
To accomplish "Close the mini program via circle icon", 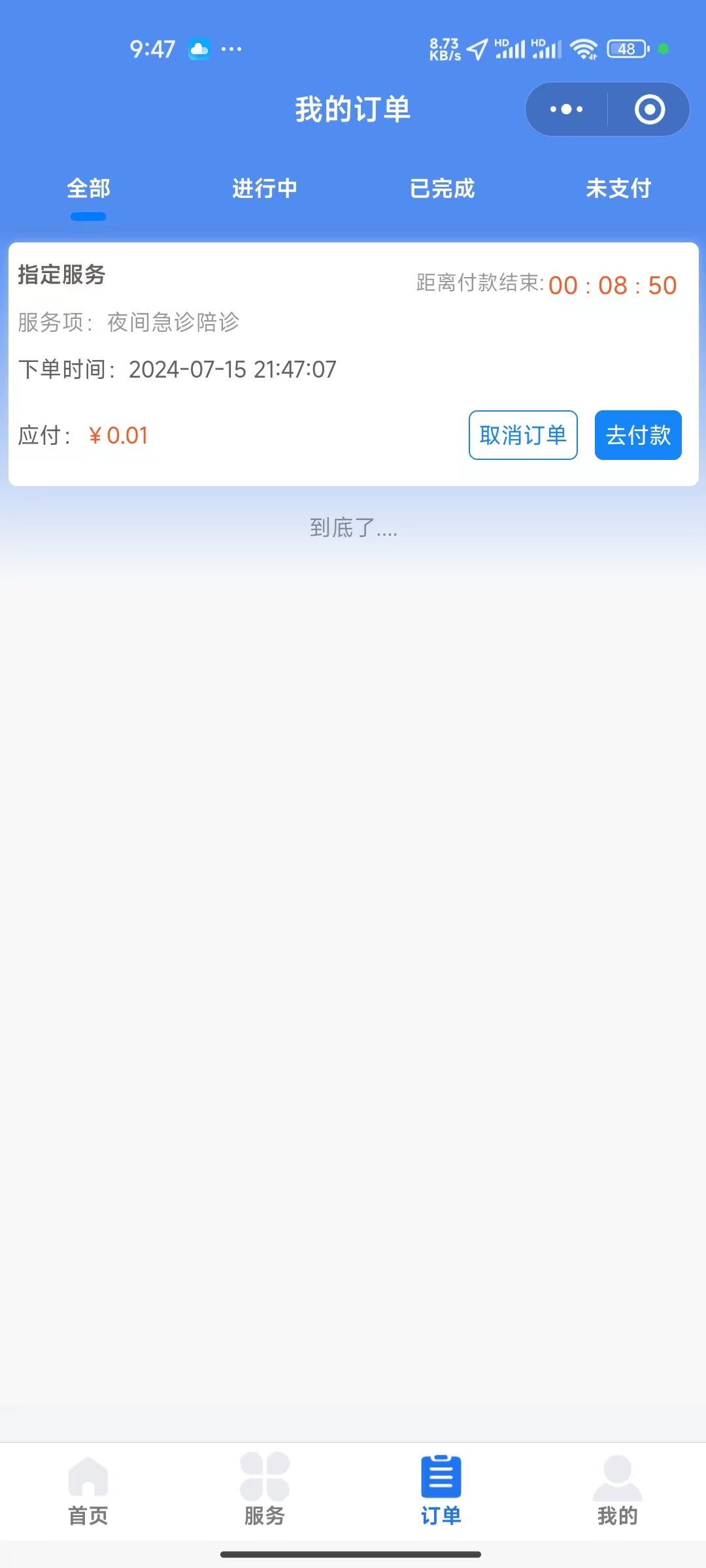I will (650, 109).
